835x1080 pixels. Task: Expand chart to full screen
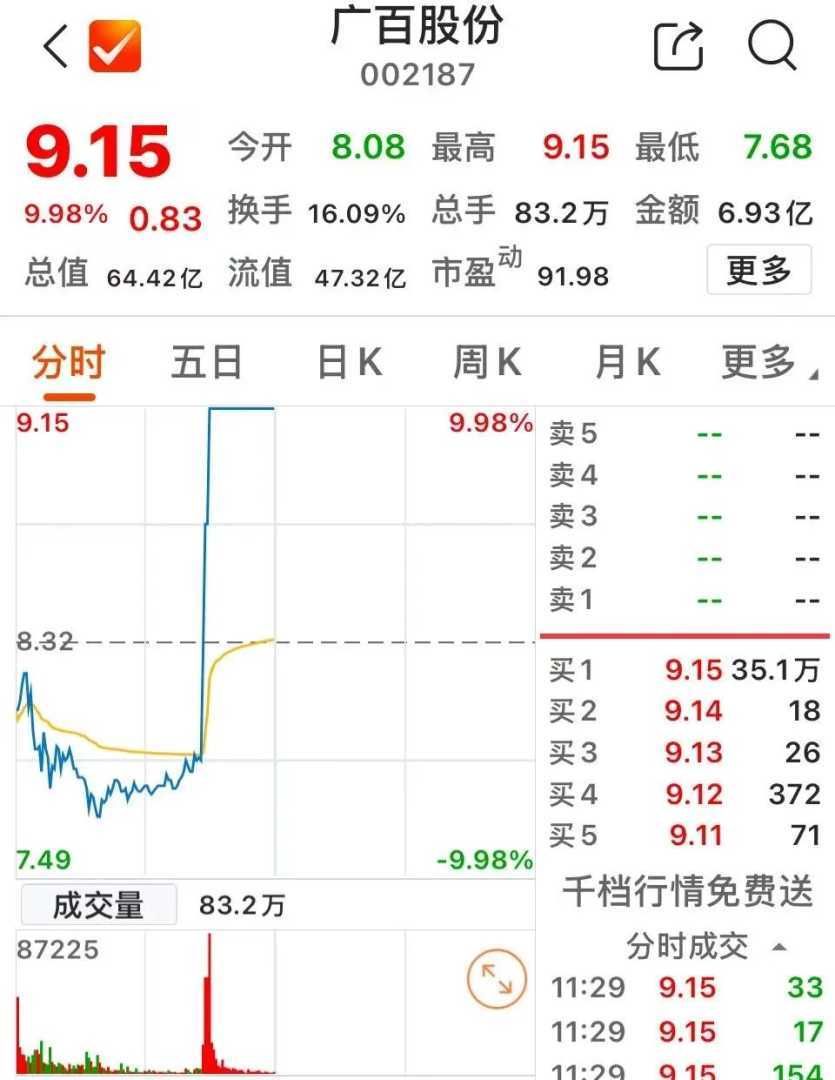pyautogui.click(x=496, y=978)
